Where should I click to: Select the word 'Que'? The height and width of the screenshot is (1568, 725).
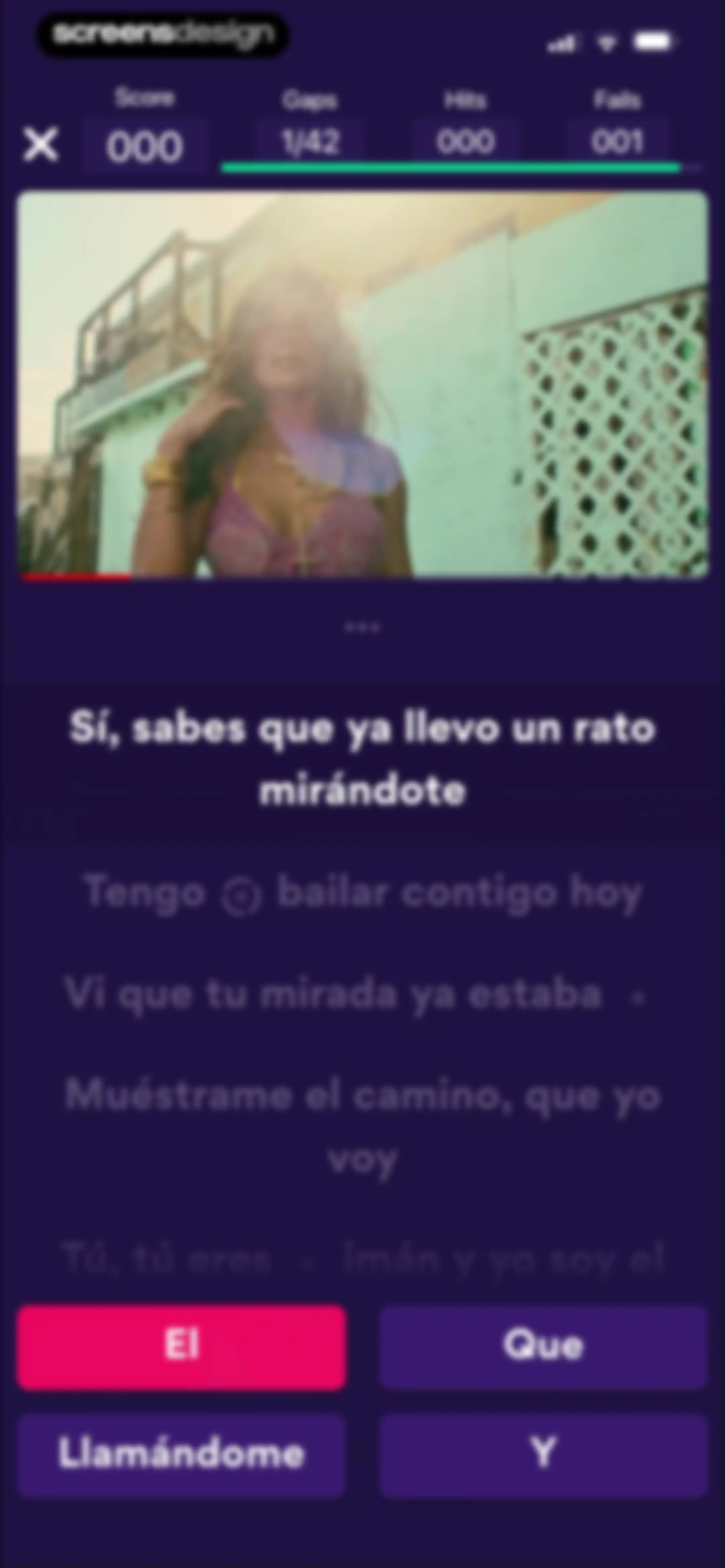point(544,1347)
